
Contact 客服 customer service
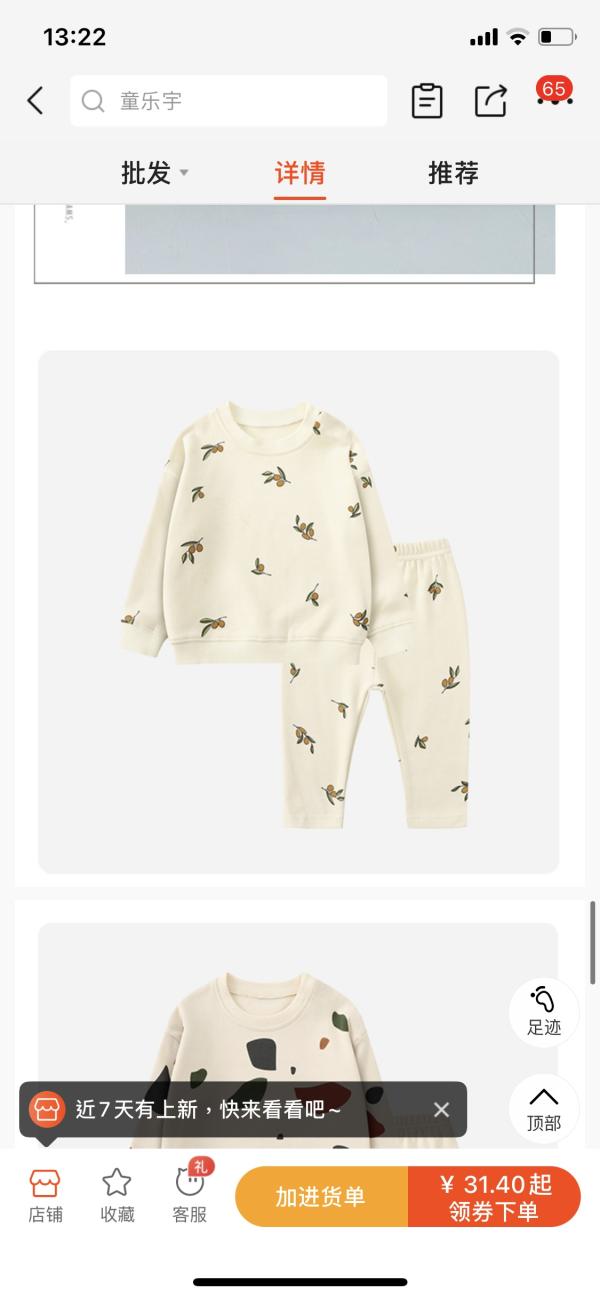pos(189,1196)
